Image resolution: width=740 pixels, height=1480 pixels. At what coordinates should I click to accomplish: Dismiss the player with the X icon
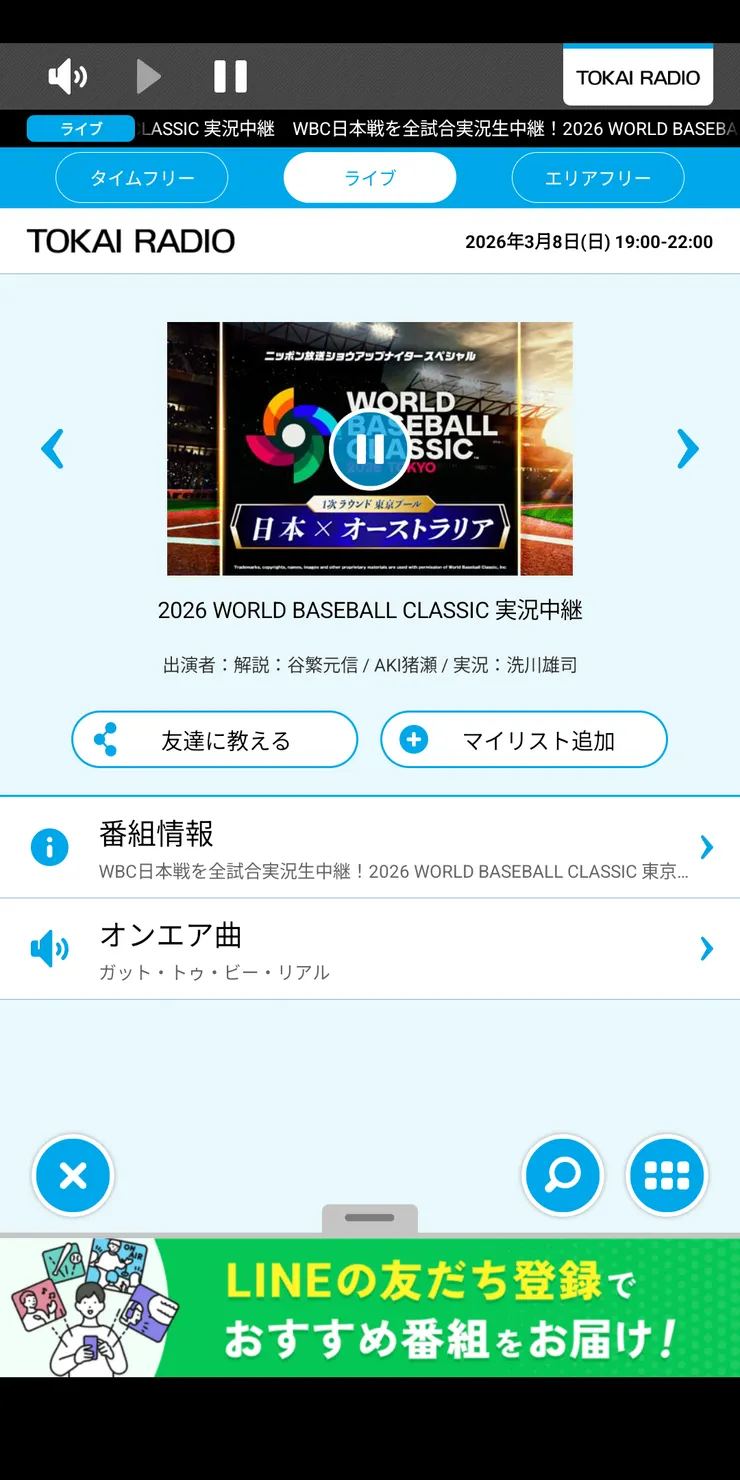(x=72, y=1175)
